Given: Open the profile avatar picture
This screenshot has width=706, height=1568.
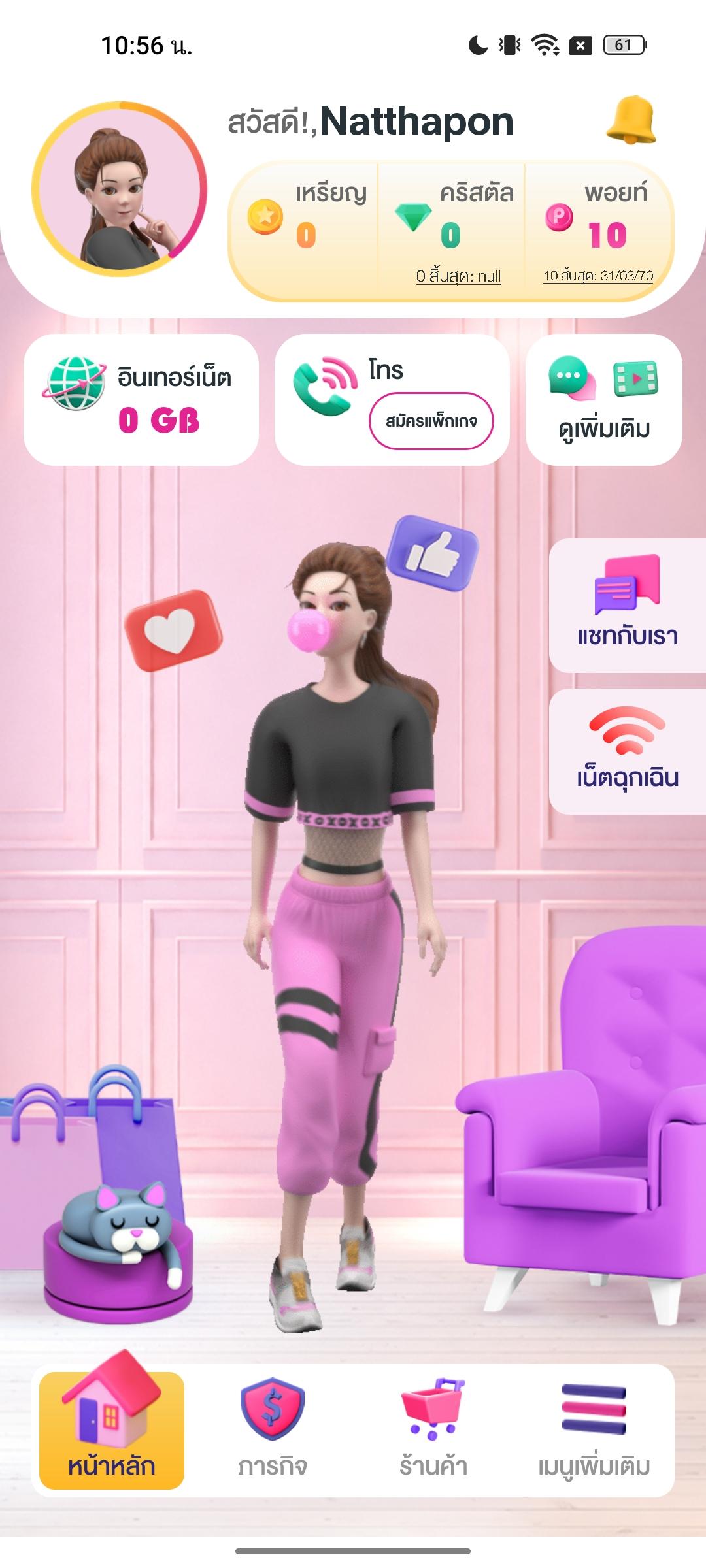Looking at the screenshot, I should coord(120,189).
